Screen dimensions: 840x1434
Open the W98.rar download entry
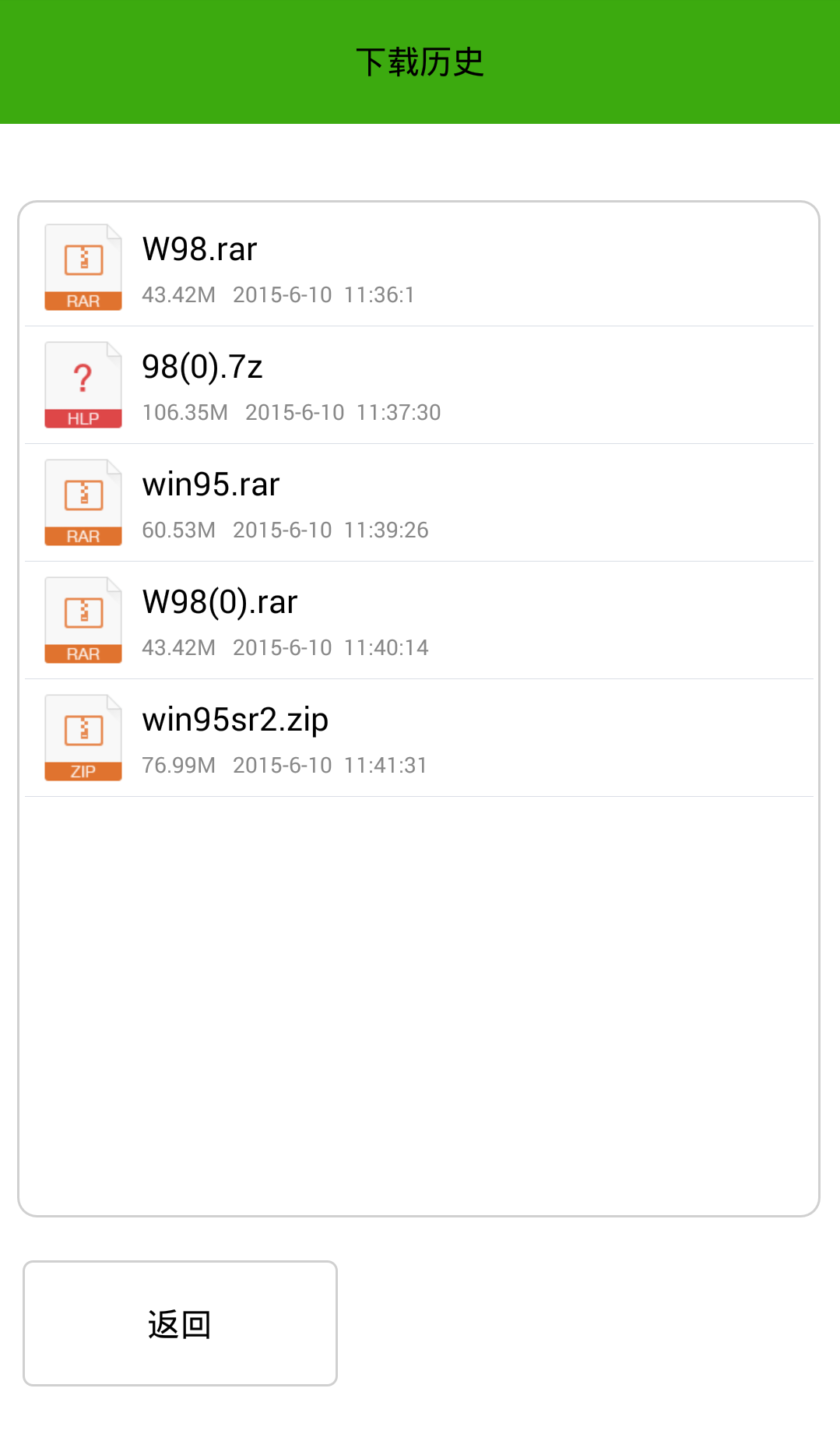point(419,267)
